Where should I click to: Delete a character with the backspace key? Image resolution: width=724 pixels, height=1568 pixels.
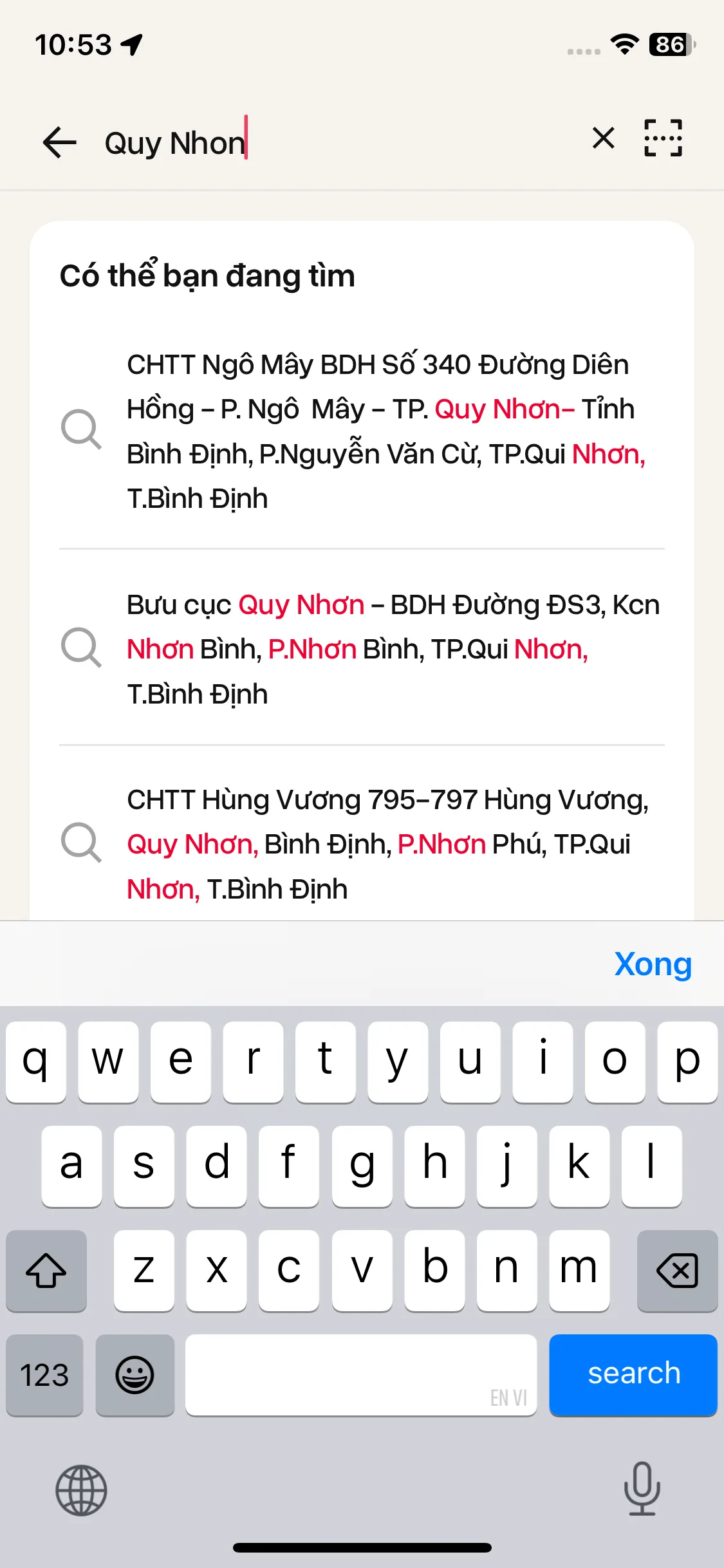click(677, 1271)
